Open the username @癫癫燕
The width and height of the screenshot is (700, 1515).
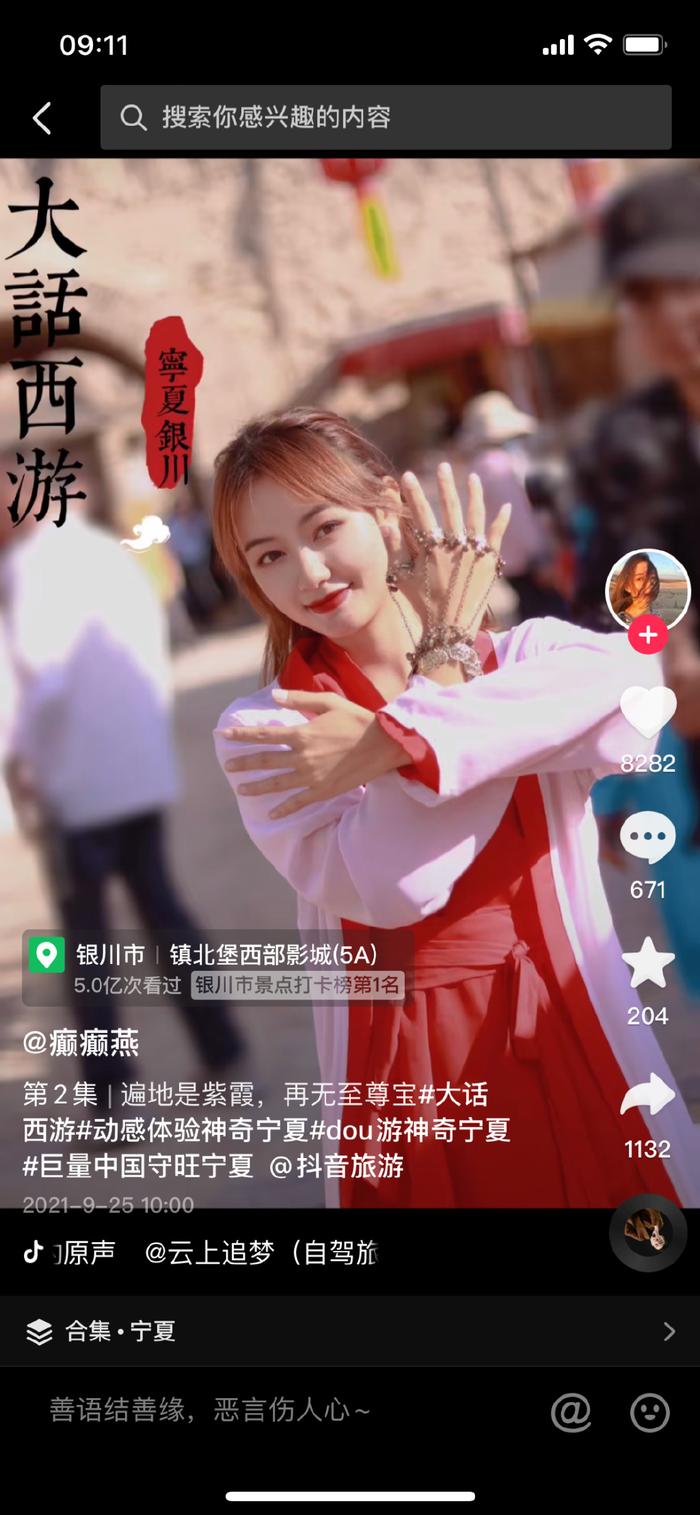(81, 1044)
